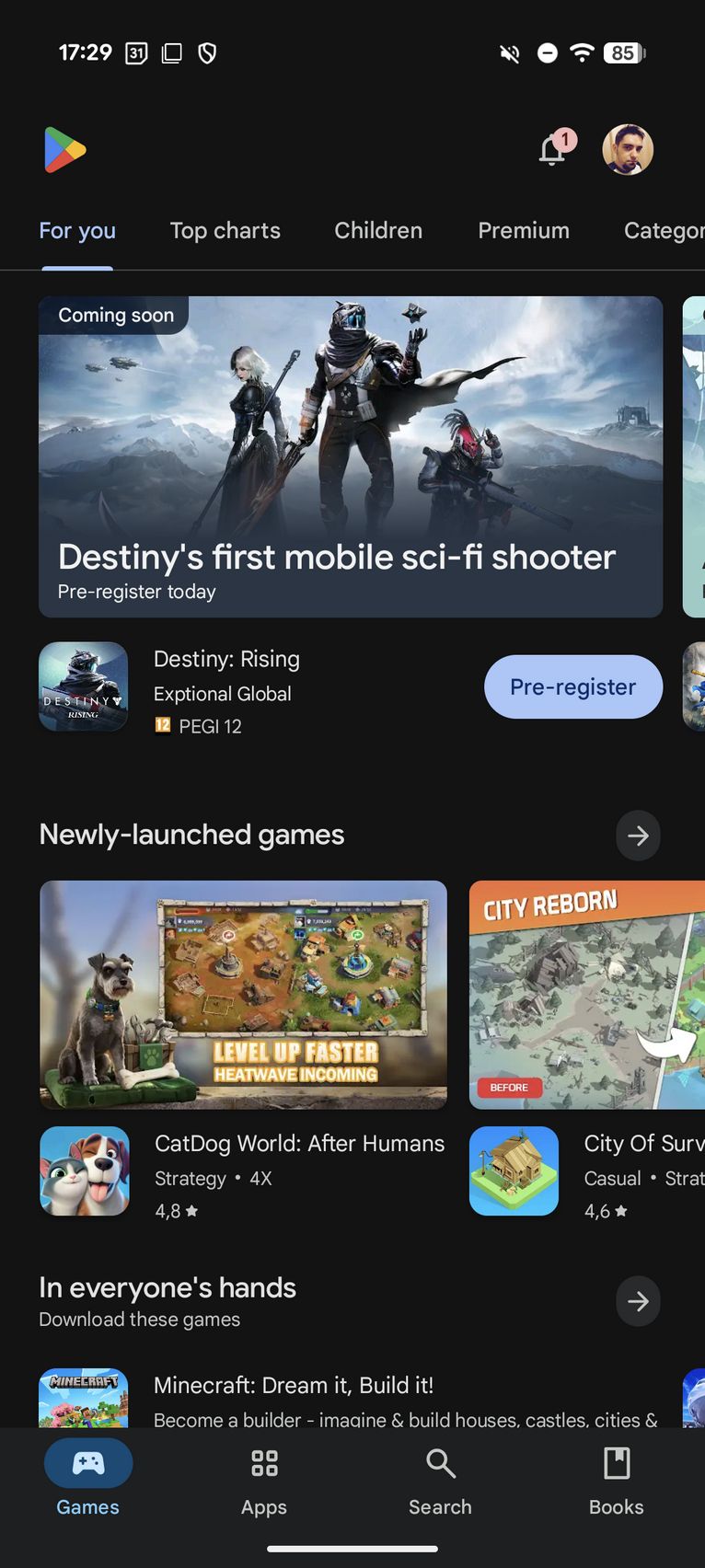705x1568 pixels.
Task: Expand Newly-launched games with the arrow
Action: click(638, 836)
